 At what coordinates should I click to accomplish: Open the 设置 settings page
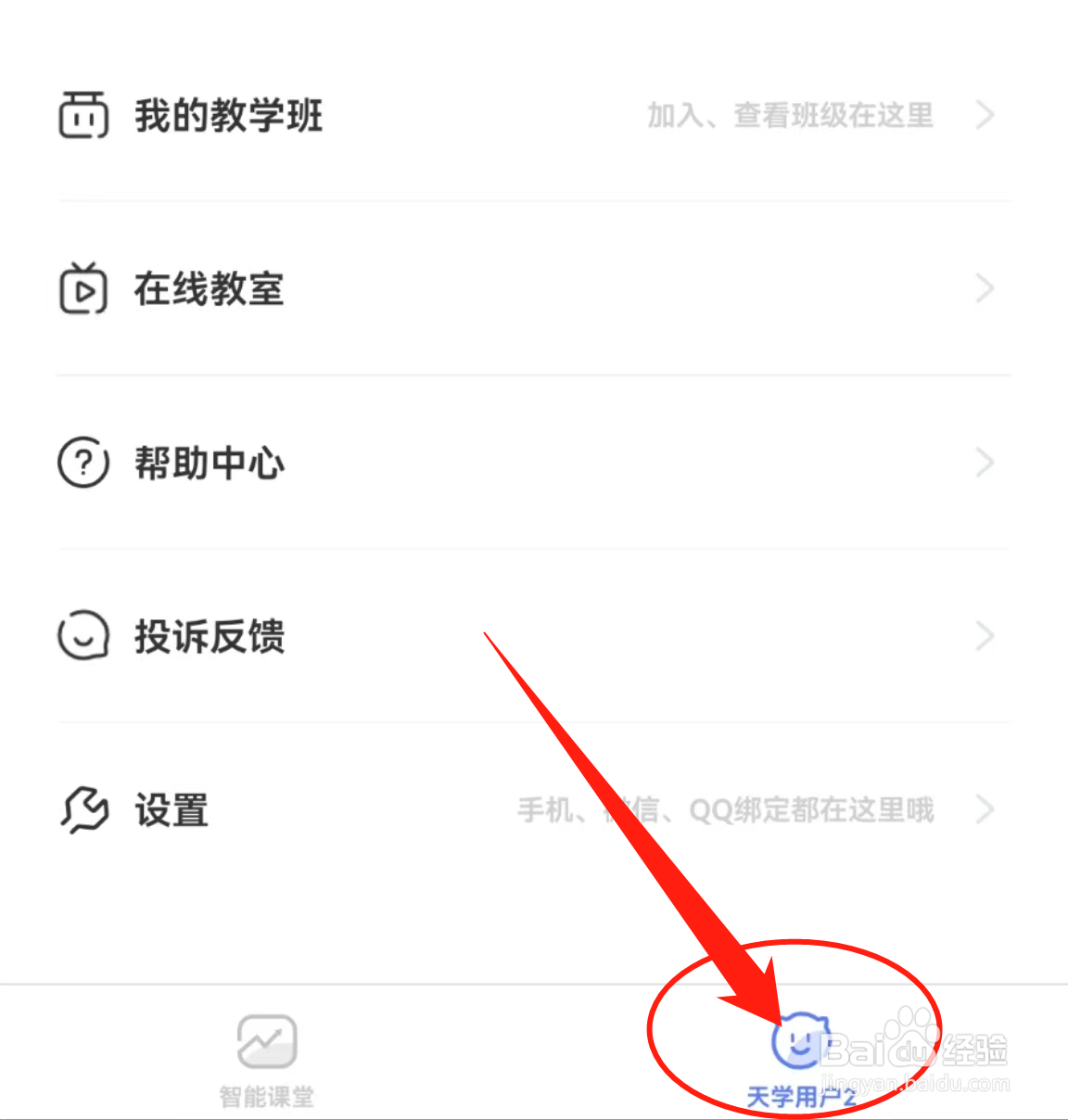coord(171,810)
